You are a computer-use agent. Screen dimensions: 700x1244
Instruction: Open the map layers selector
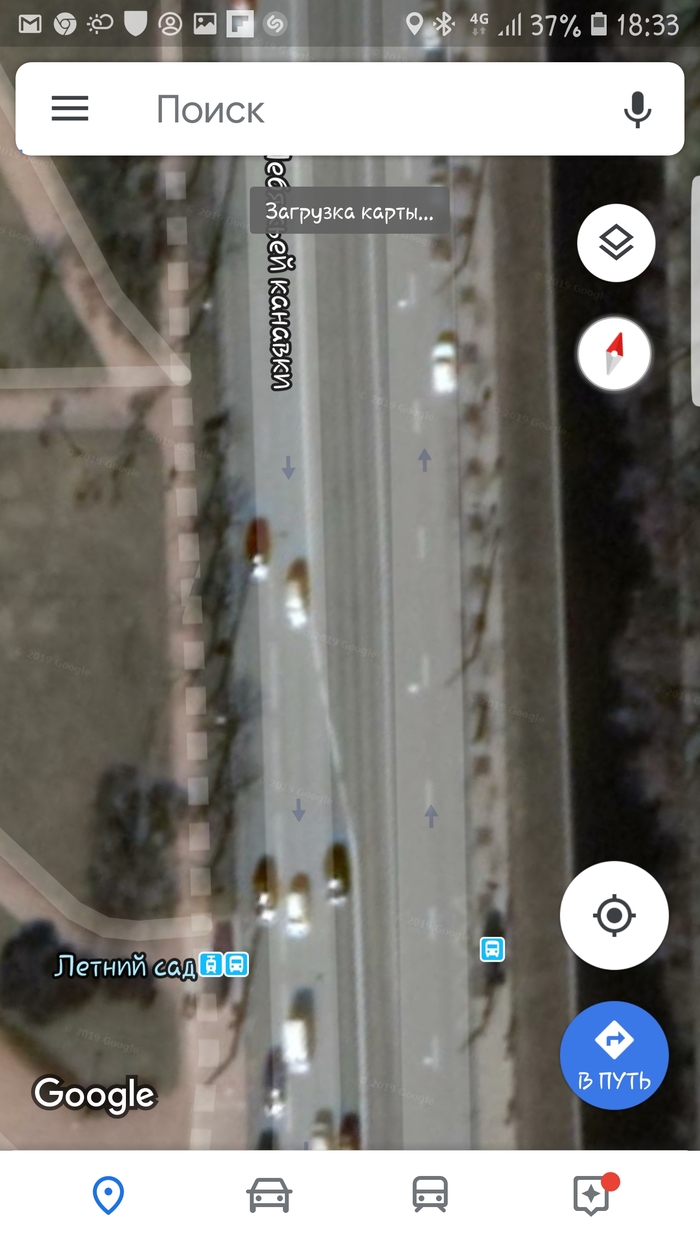tap(616, 243)
